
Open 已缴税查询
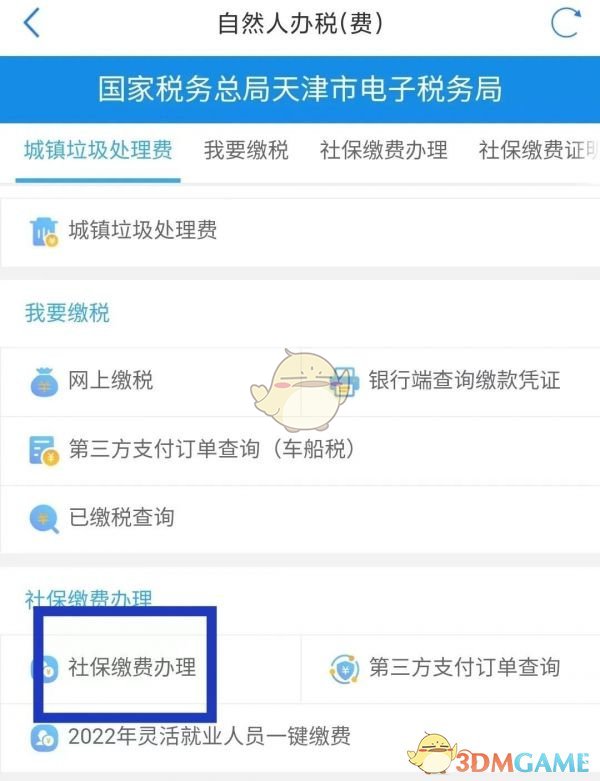coord(121,517)
